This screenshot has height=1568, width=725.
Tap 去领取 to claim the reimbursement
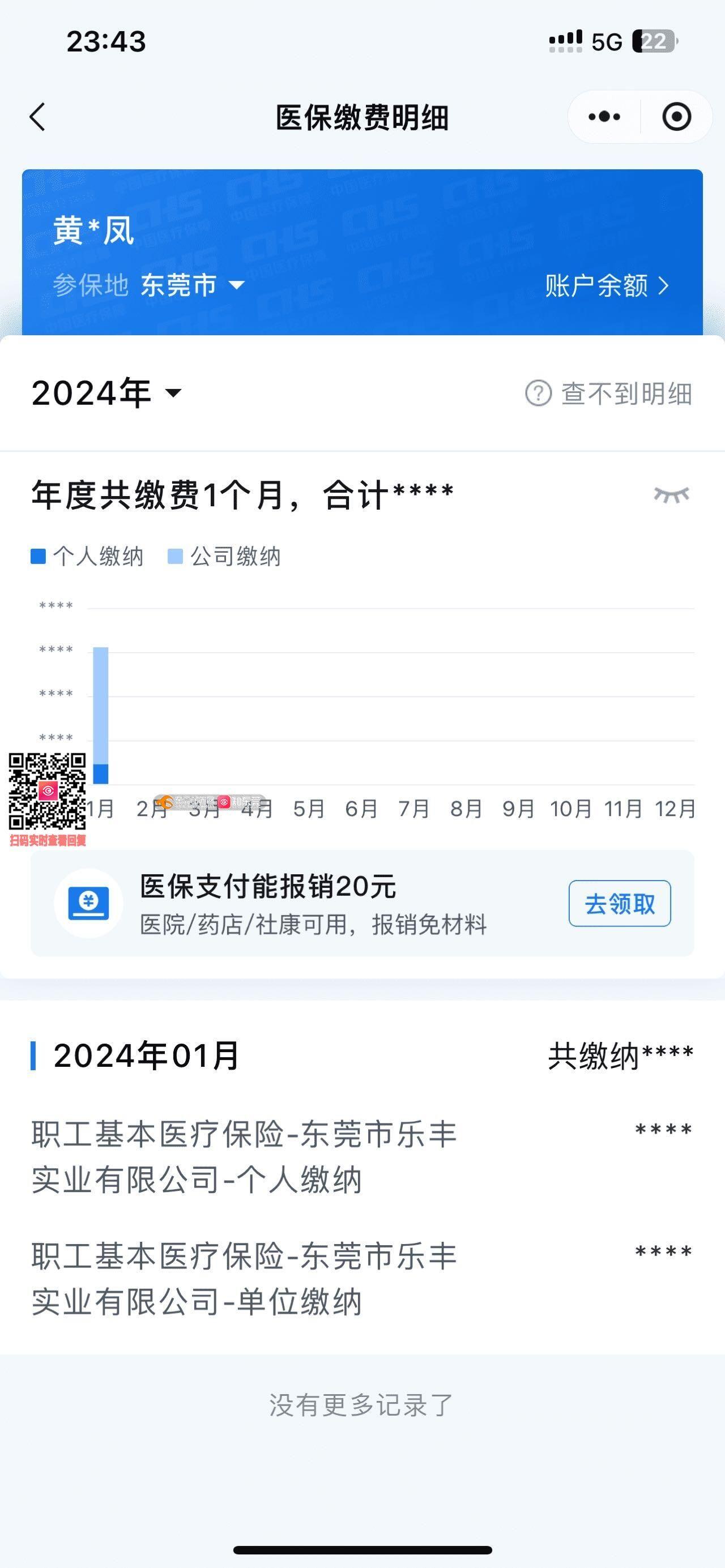click(x=619, y=903)
